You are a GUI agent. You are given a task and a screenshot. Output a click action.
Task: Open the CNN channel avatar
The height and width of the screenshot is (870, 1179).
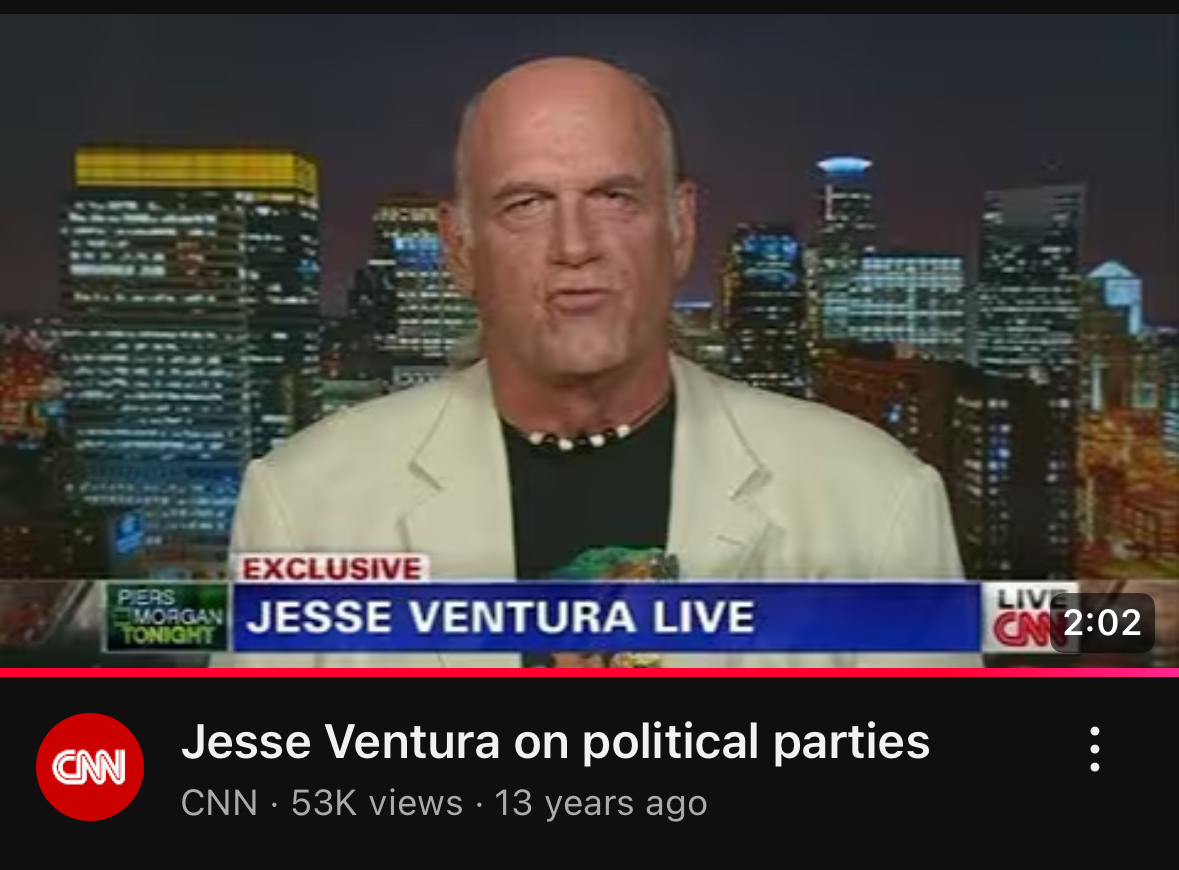pos(90,767)
